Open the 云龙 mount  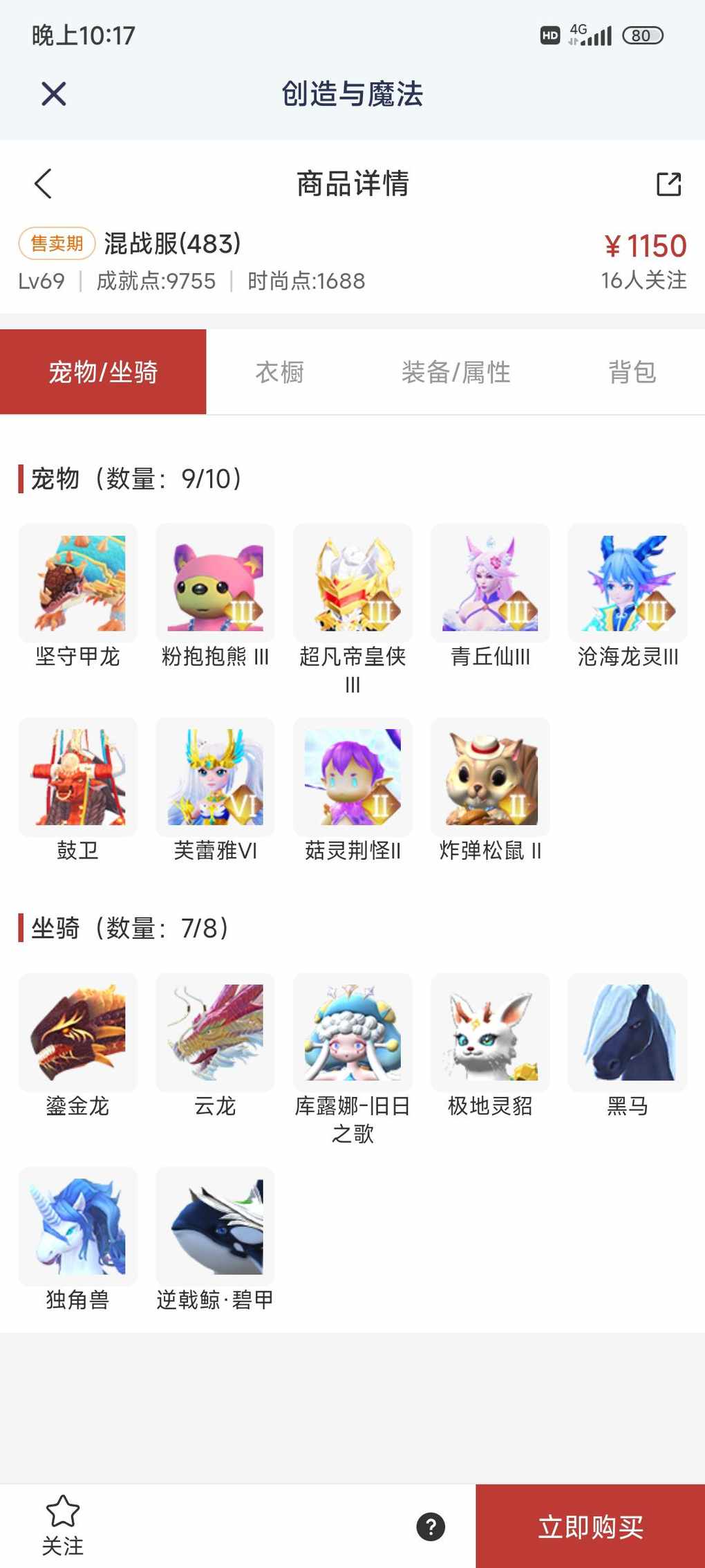pos(215,1033)
